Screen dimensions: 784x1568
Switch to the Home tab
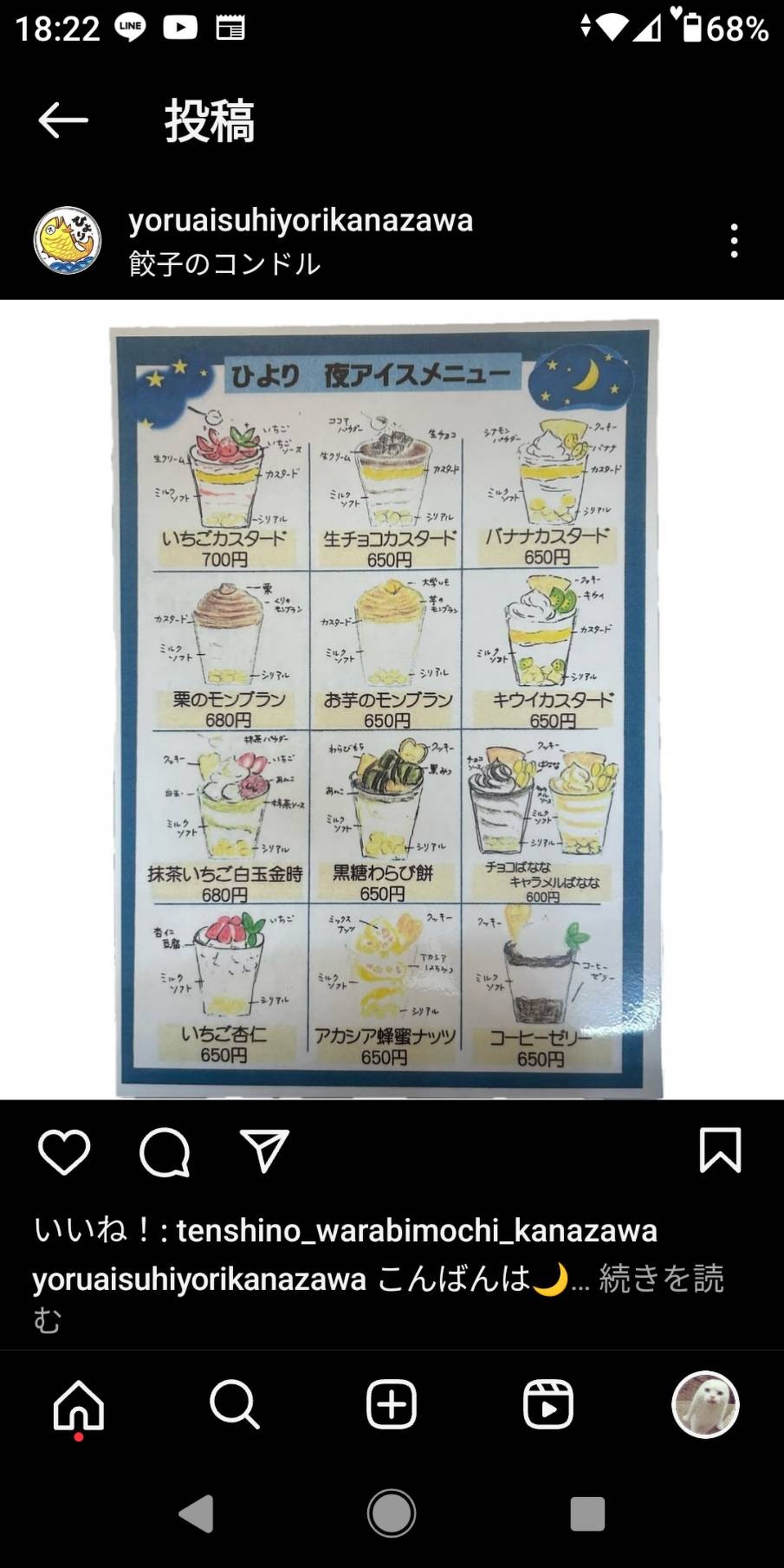point(79,1405)
